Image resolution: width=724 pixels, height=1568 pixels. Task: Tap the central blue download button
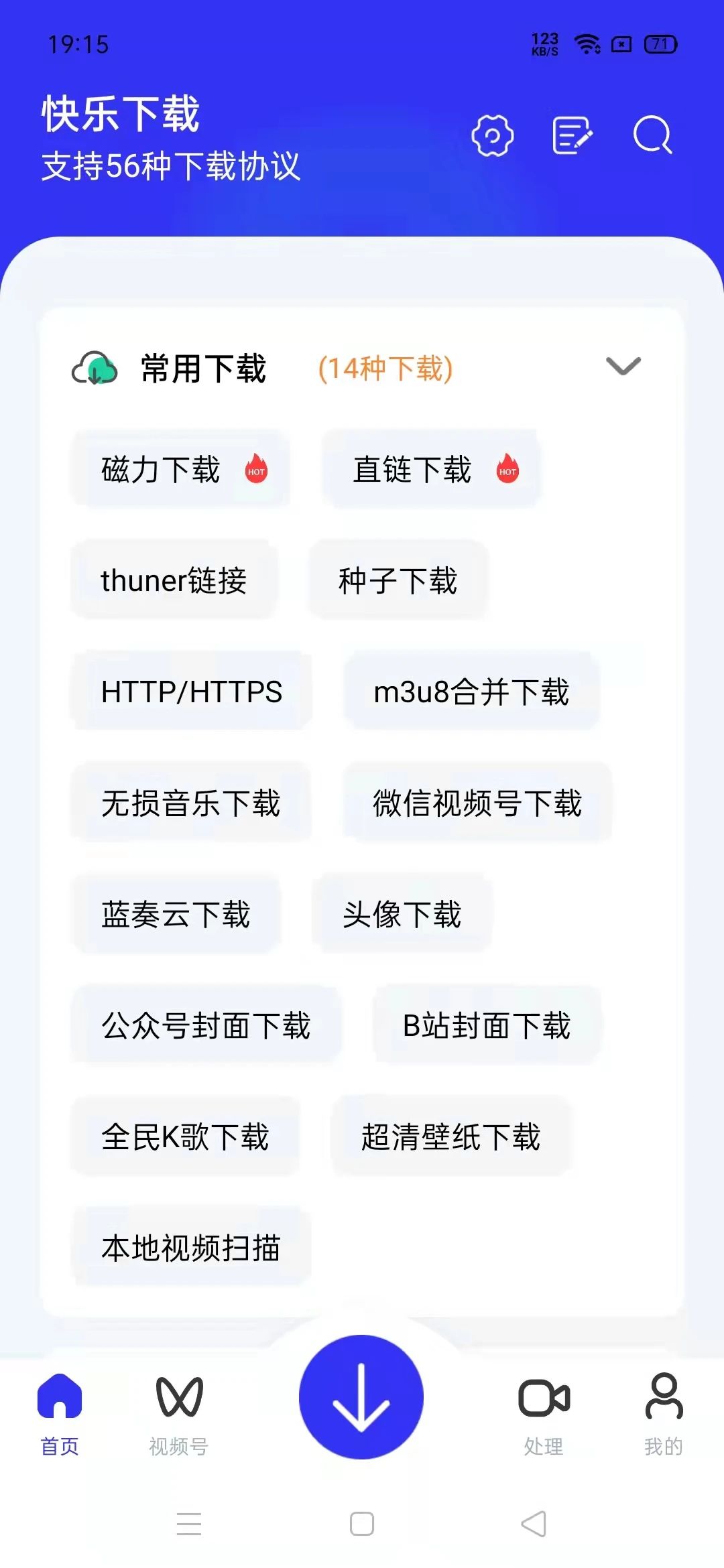(361, 1396)
